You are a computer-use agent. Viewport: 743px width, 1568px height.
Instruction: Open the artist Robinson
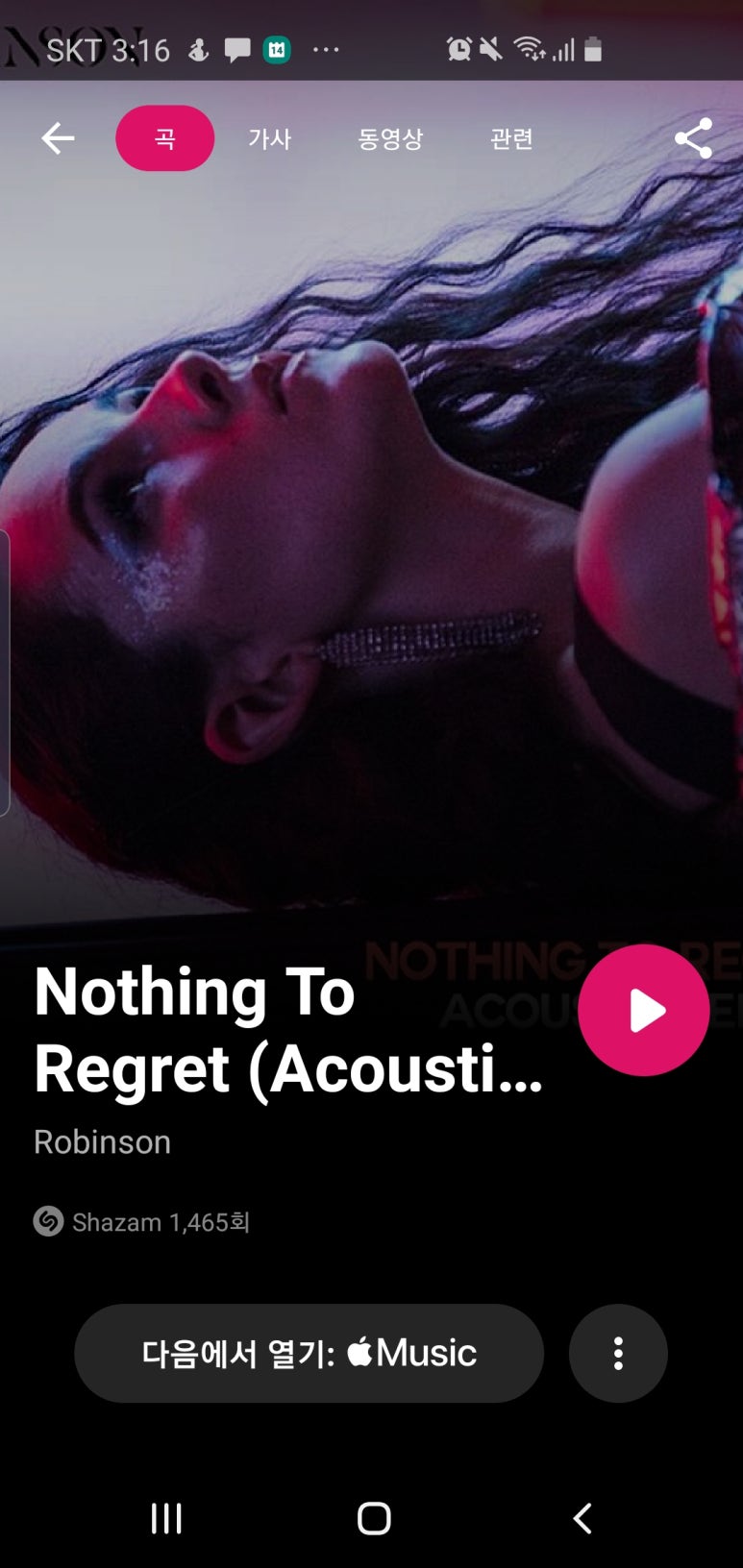click(102, 1141)
